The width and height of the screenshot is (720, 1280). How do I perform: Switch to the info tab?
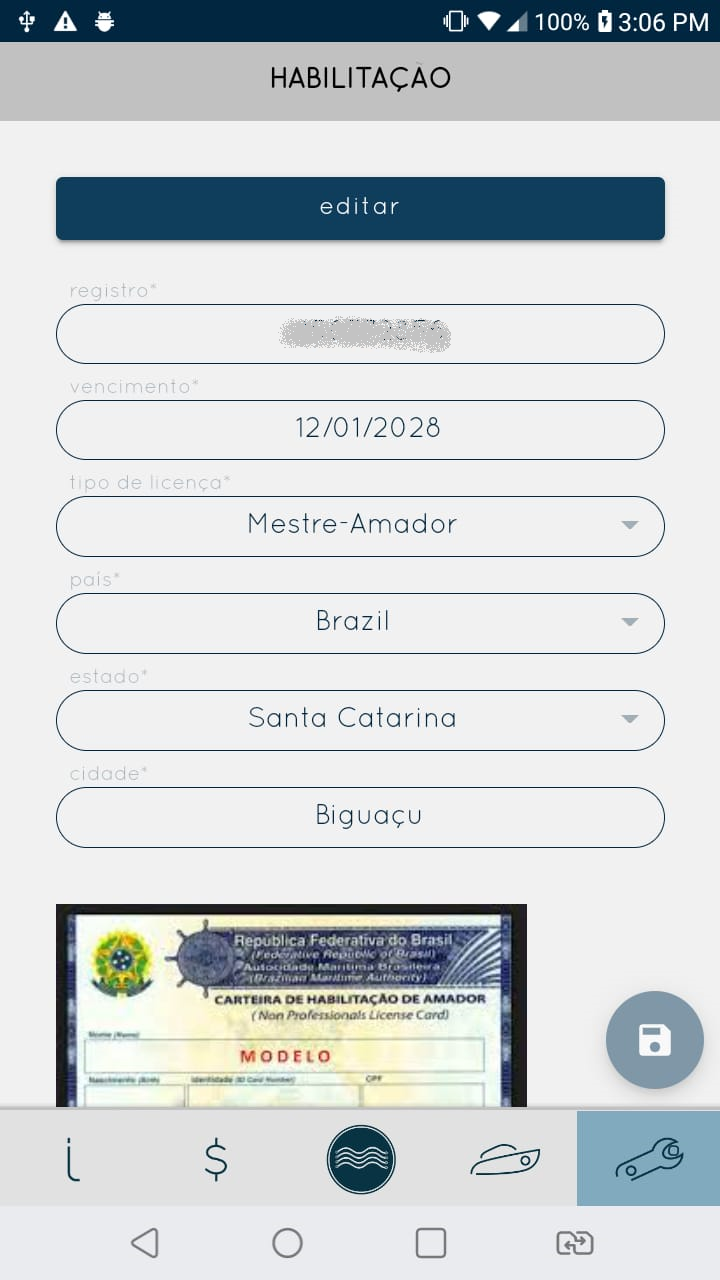[x=72, y=1160]
